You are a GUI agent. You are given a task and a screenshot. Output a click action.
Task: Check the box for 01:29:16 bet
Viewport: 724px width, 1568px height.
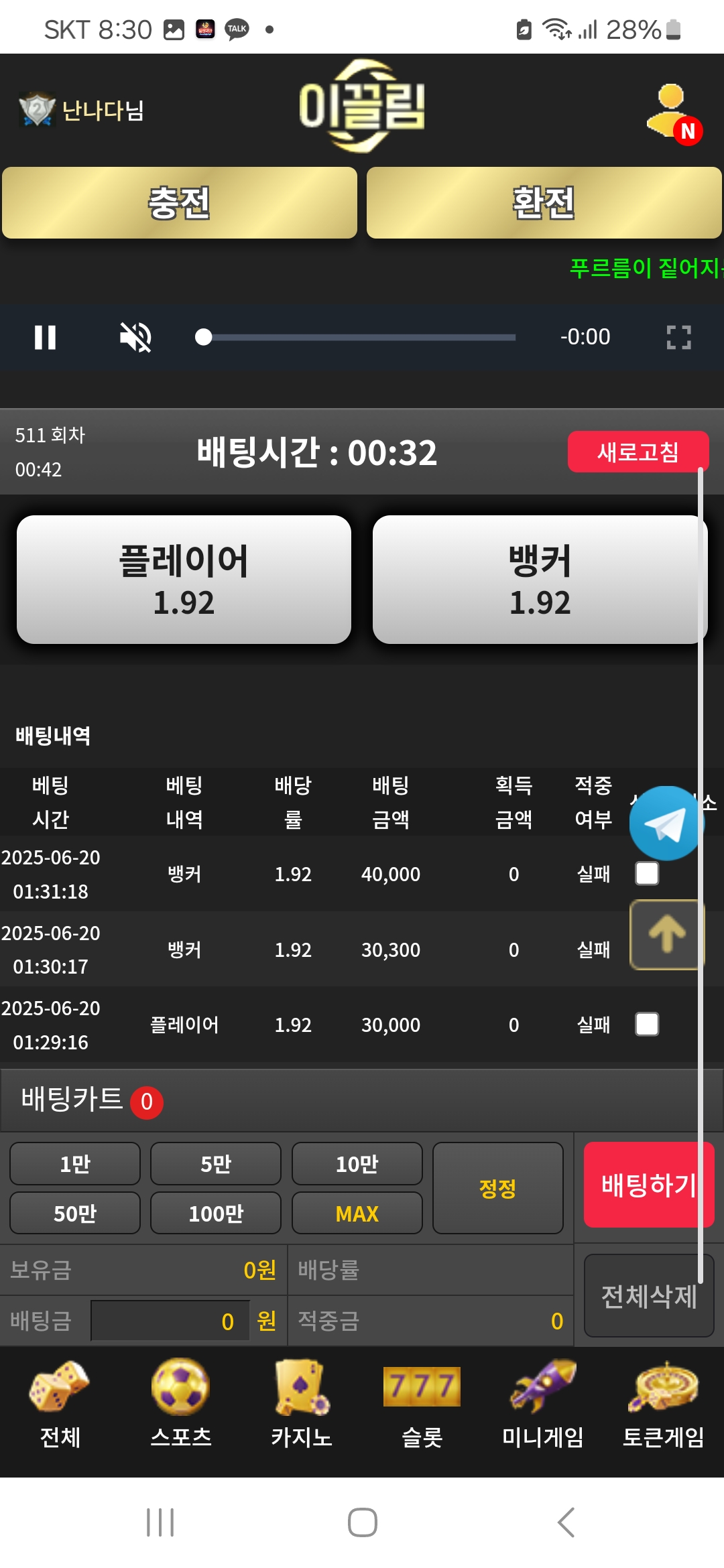(x=647, y=1024)
